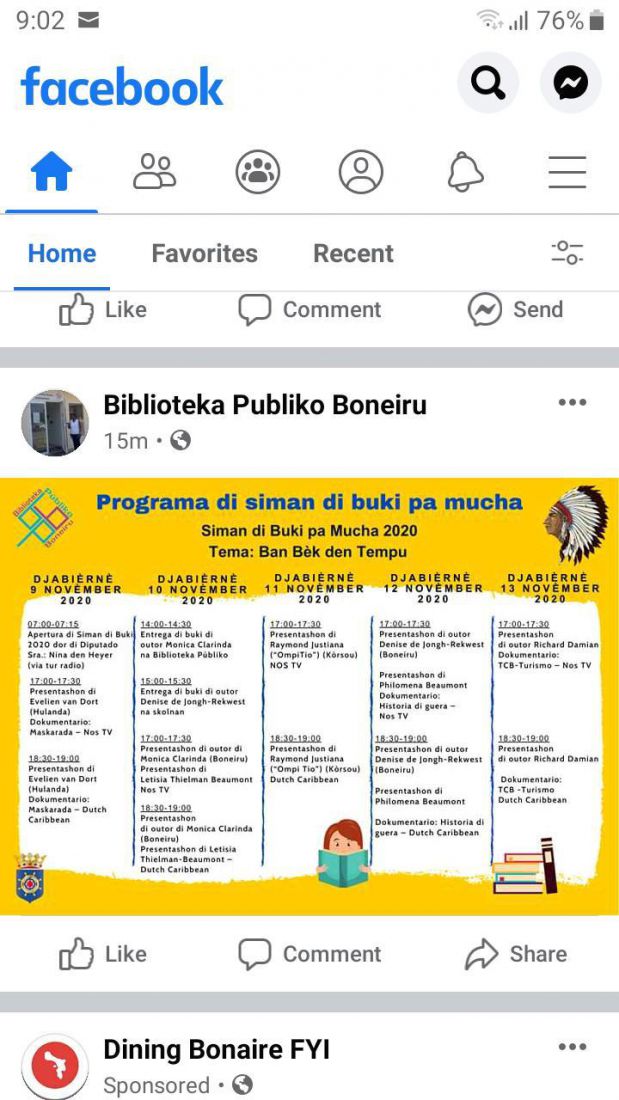Open the Friends tab
The width and height of the screenshot is (619, 1100).
tap(154, 172)
